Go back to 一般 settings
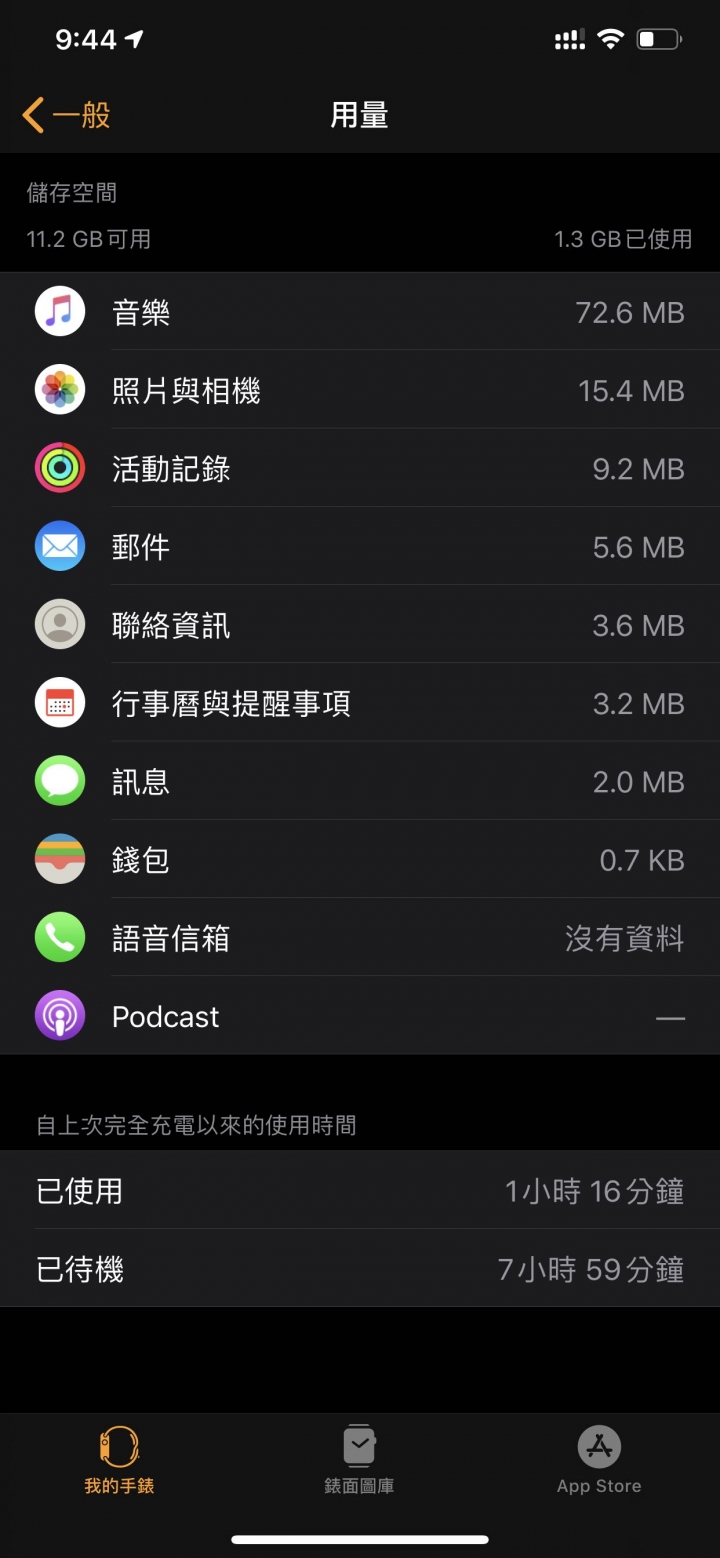 click(66, 115)
